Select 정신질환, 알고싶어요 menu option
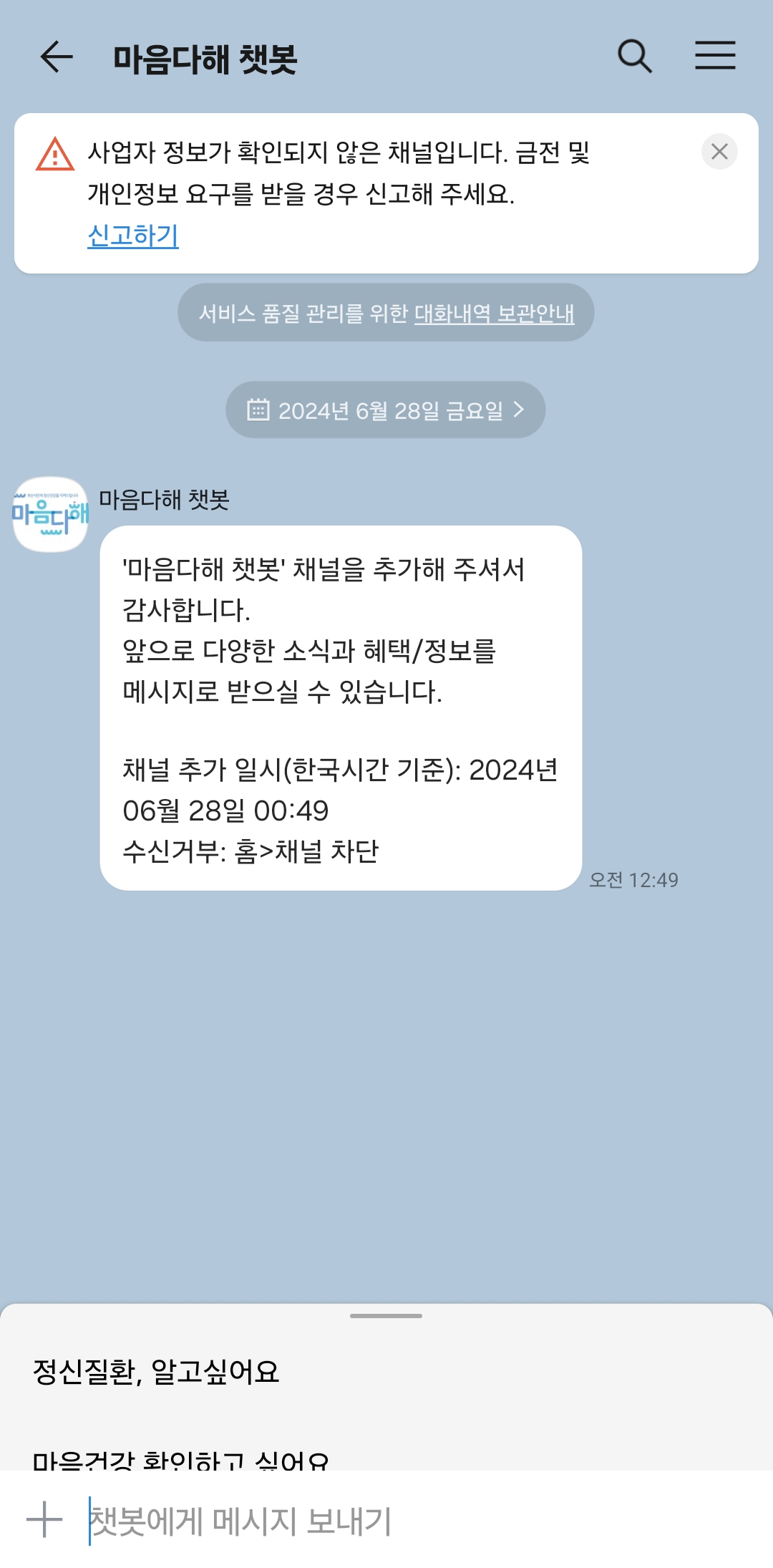Screen dimensions: 773x1568 (156, 1372)
